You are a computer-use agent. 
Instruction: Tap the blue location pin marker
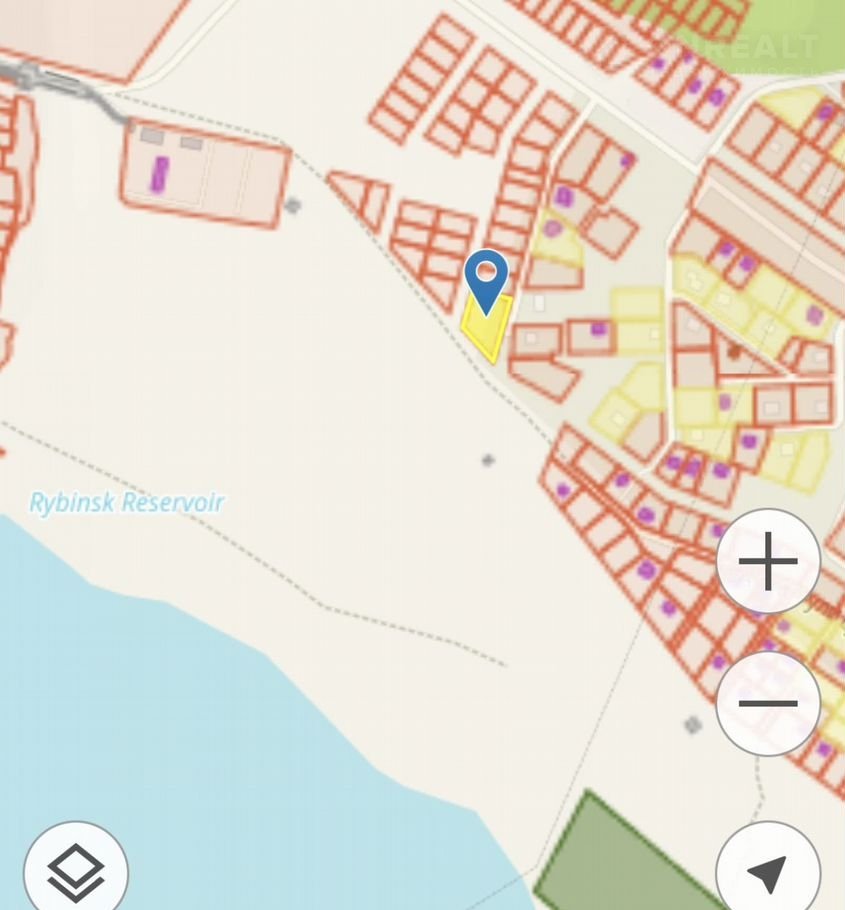[x=486, y=278]
